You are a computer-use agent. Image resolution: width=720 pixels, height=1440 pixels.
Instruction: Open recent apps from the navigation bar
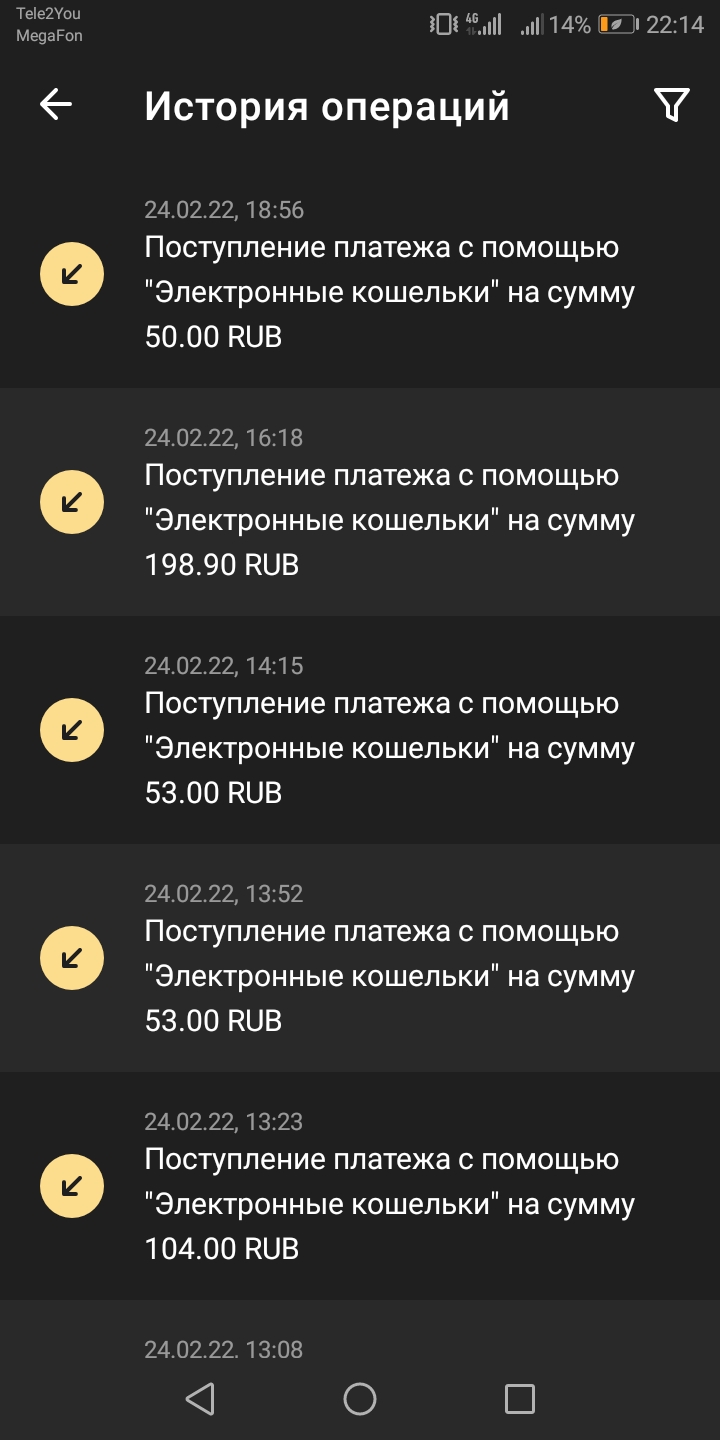[x=519, y=1399]
